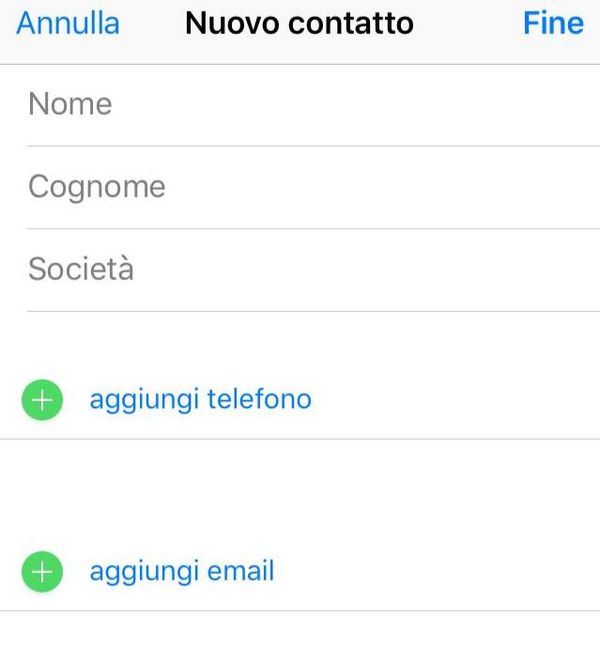Add an email with aggiungi email

(x=181, y=572)
